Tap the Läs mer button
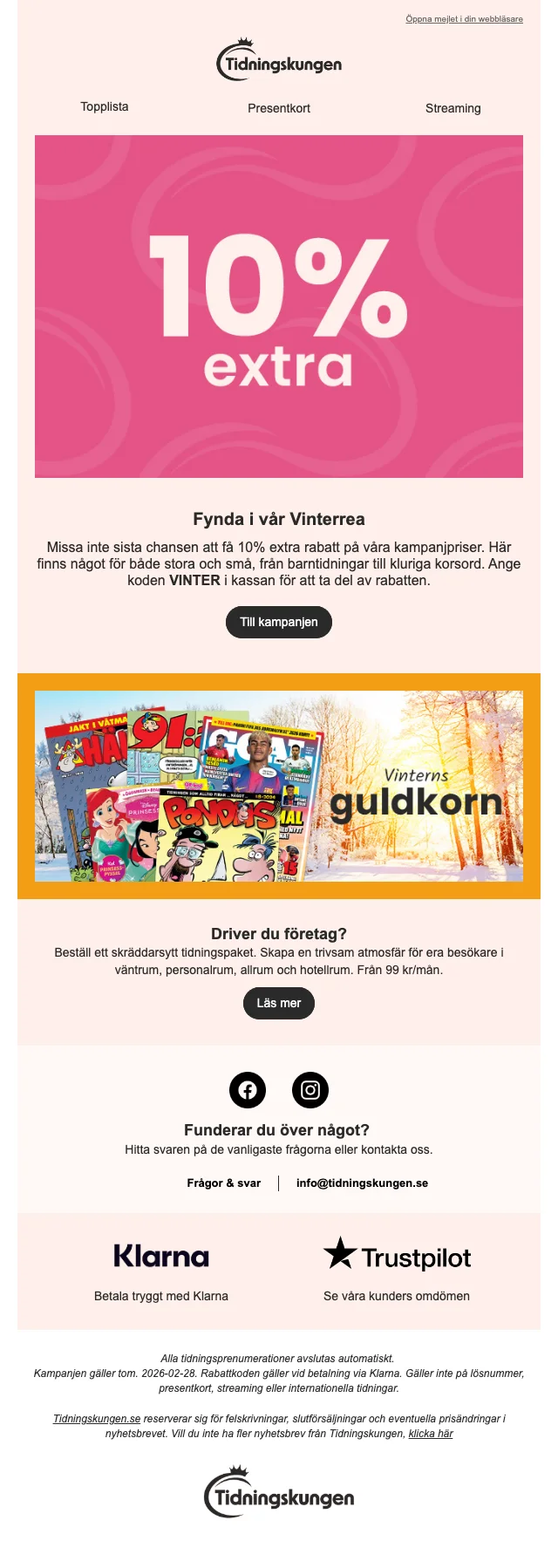 click(x=279, y=1003)
